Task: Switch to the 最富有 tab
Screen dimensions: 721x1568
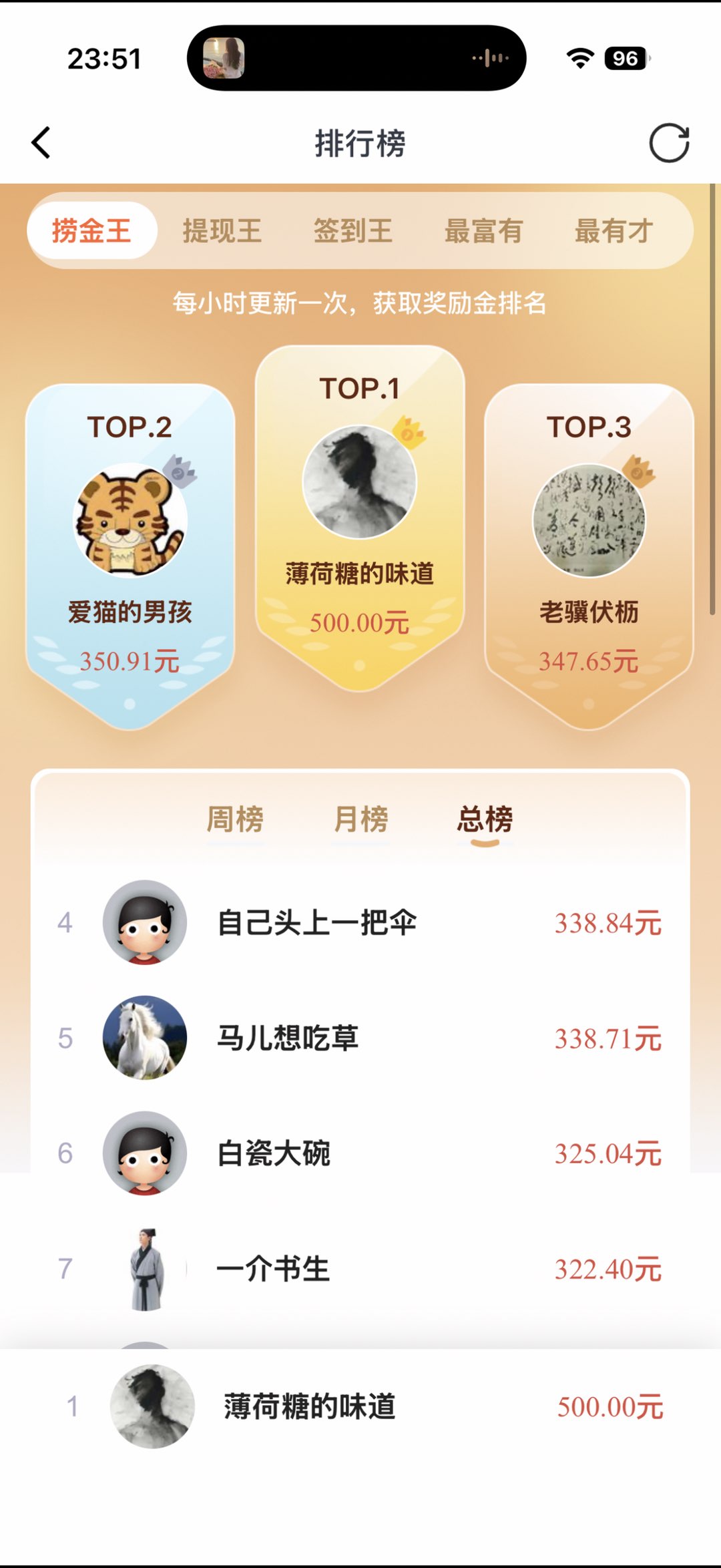Action: pos(483,231)
